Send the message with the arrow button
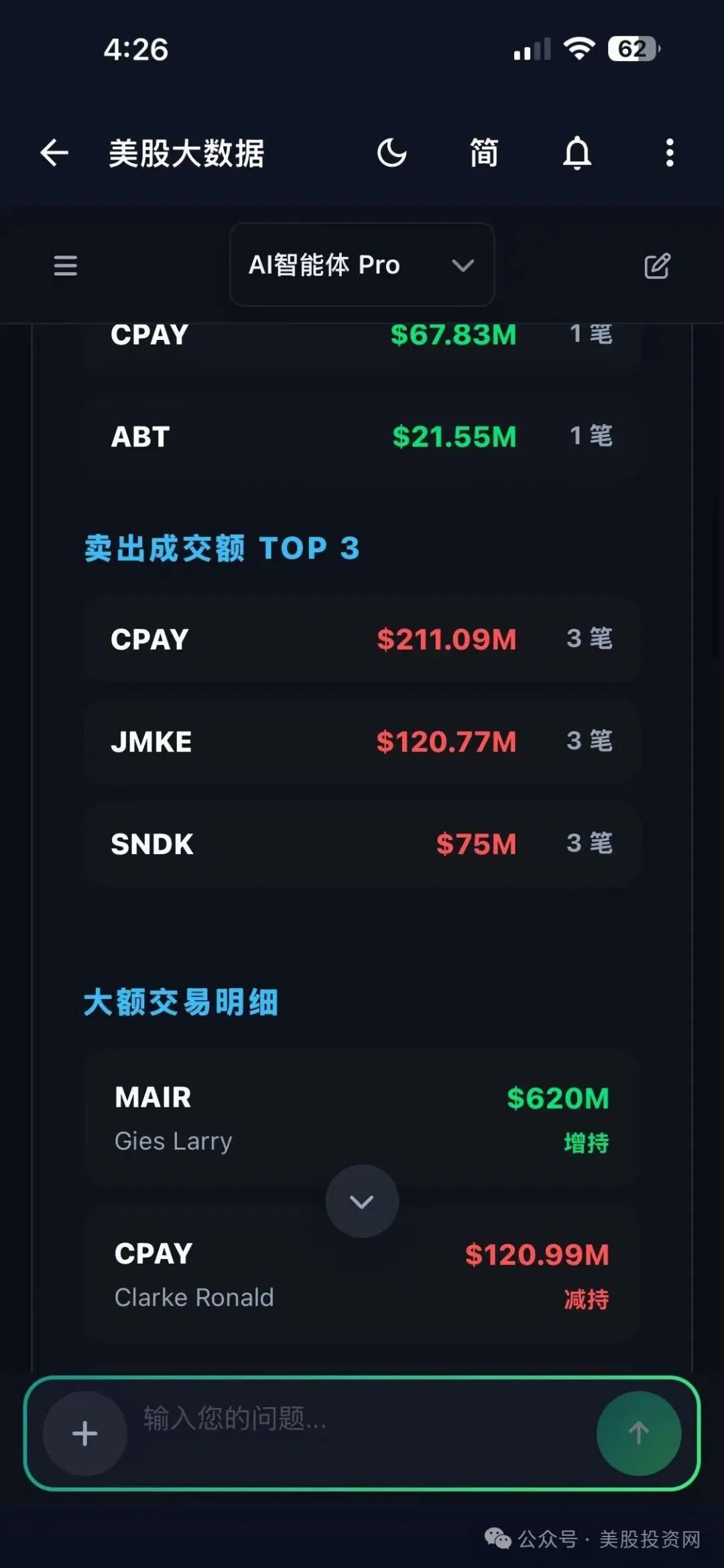Viewport: 724px width, 1568px height. point(639,1433)
